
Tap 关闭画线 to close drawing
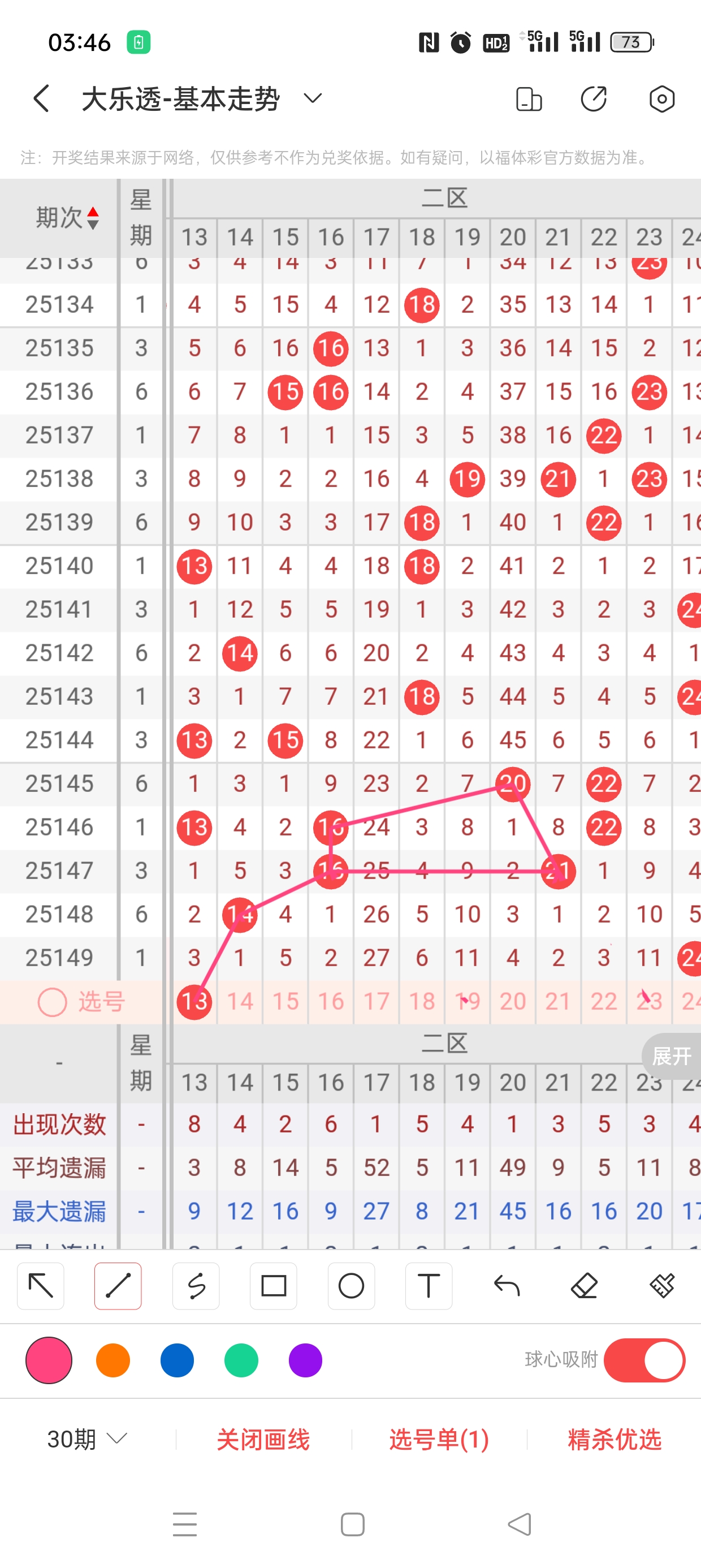(x=263, y=1439)
